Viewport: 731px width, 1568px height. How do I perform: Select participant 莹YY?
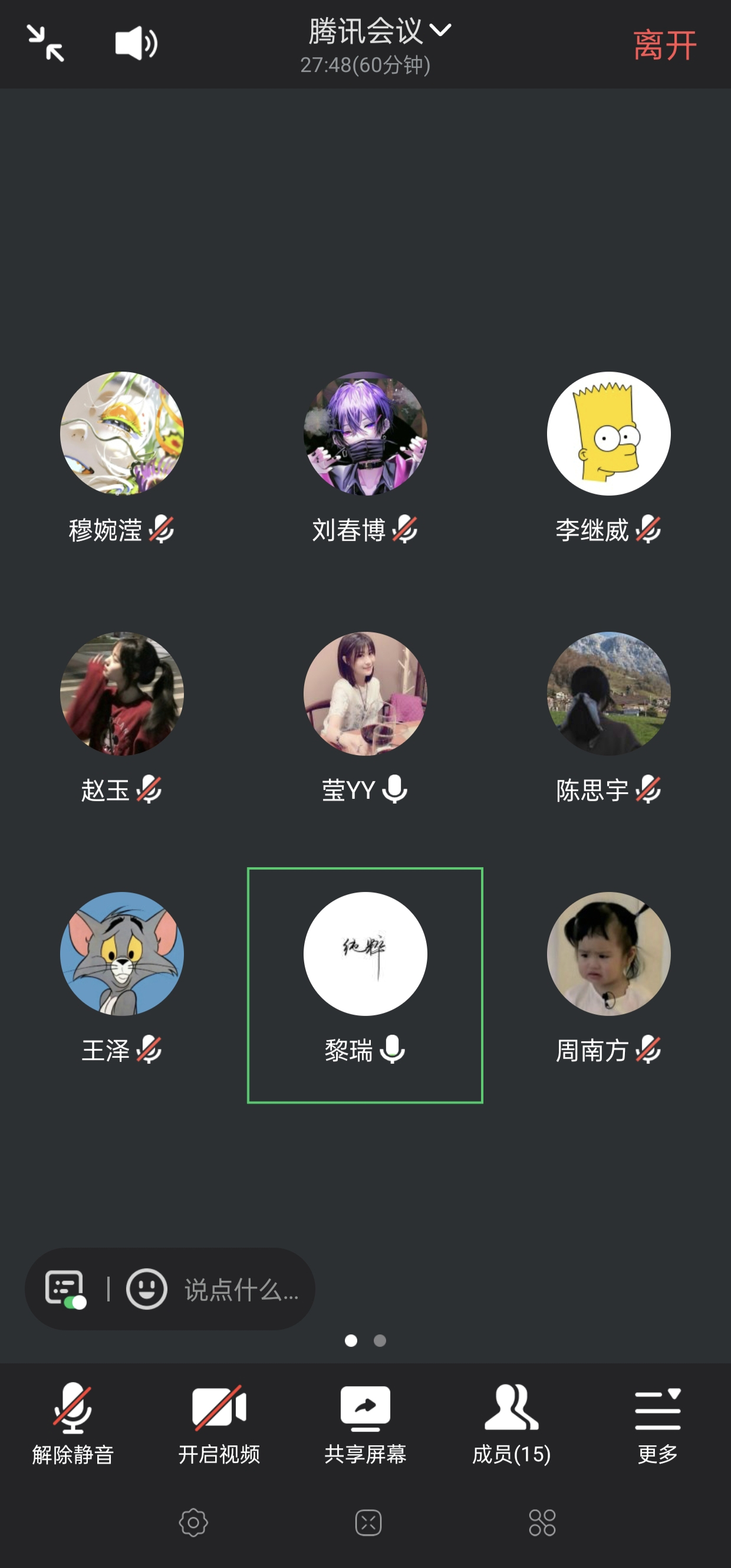[x=365, y=694]
